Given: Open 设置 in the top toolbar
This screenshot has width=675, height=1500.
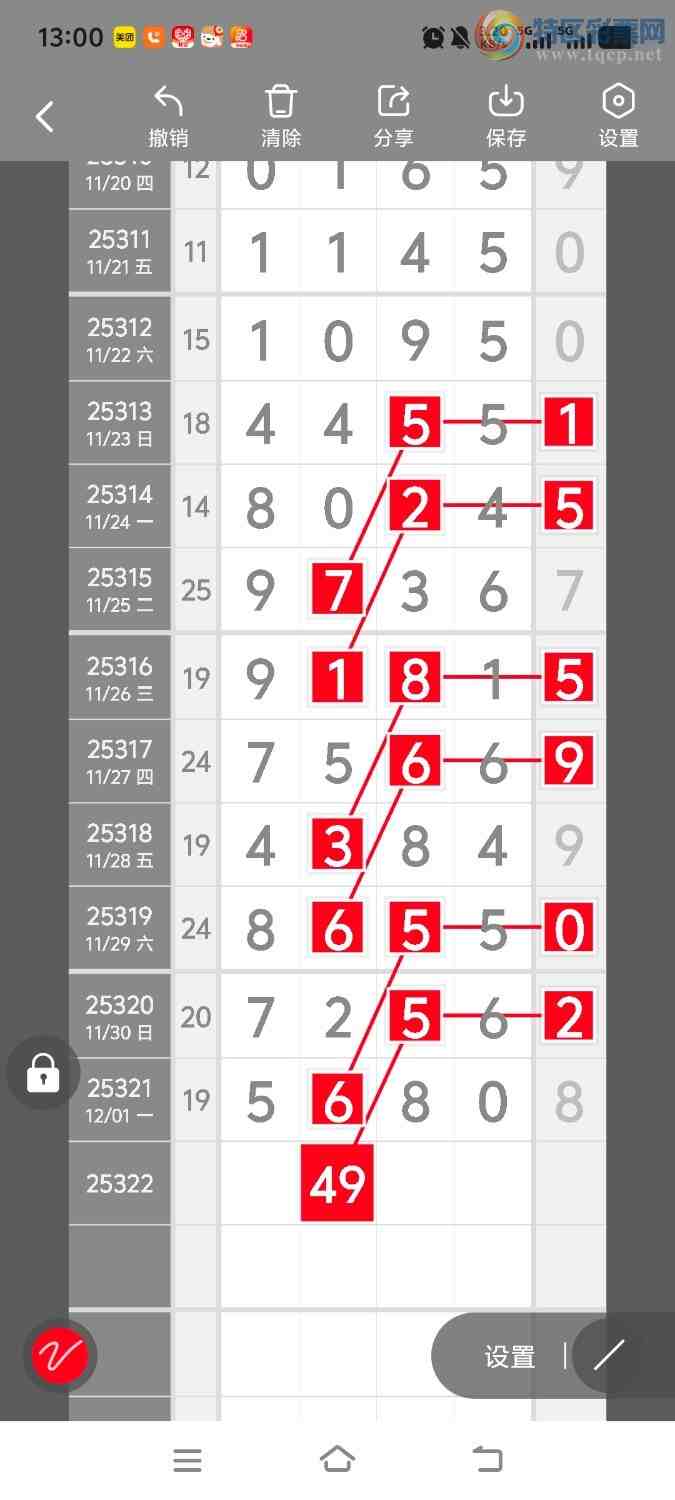Looking at the screenshot, I should 618,117.
